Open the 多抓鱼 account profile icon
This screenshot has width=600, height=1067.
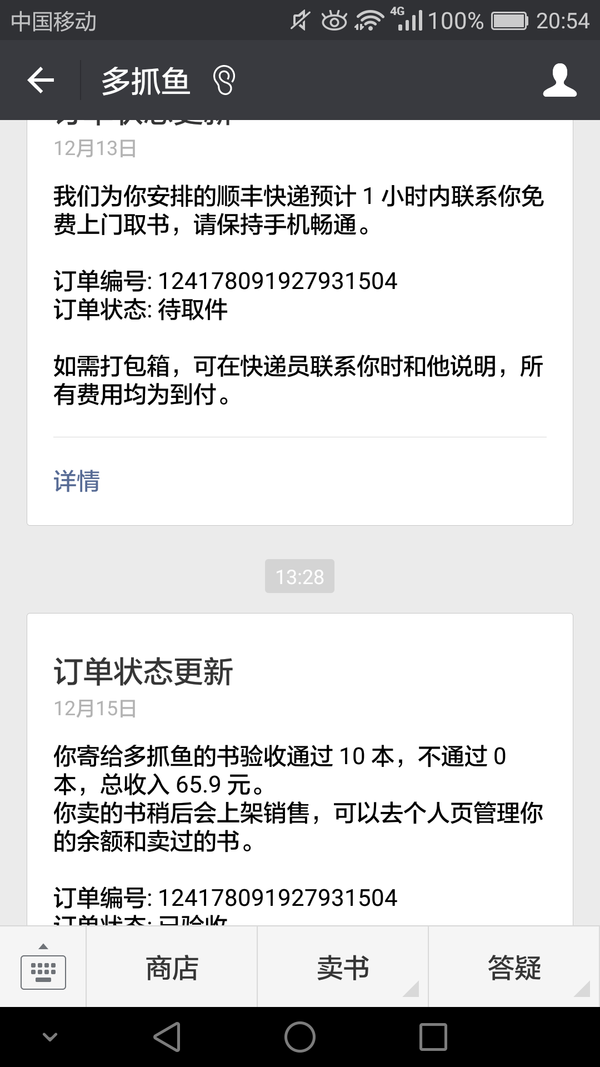pyautogui.click(x=560, y=80)
